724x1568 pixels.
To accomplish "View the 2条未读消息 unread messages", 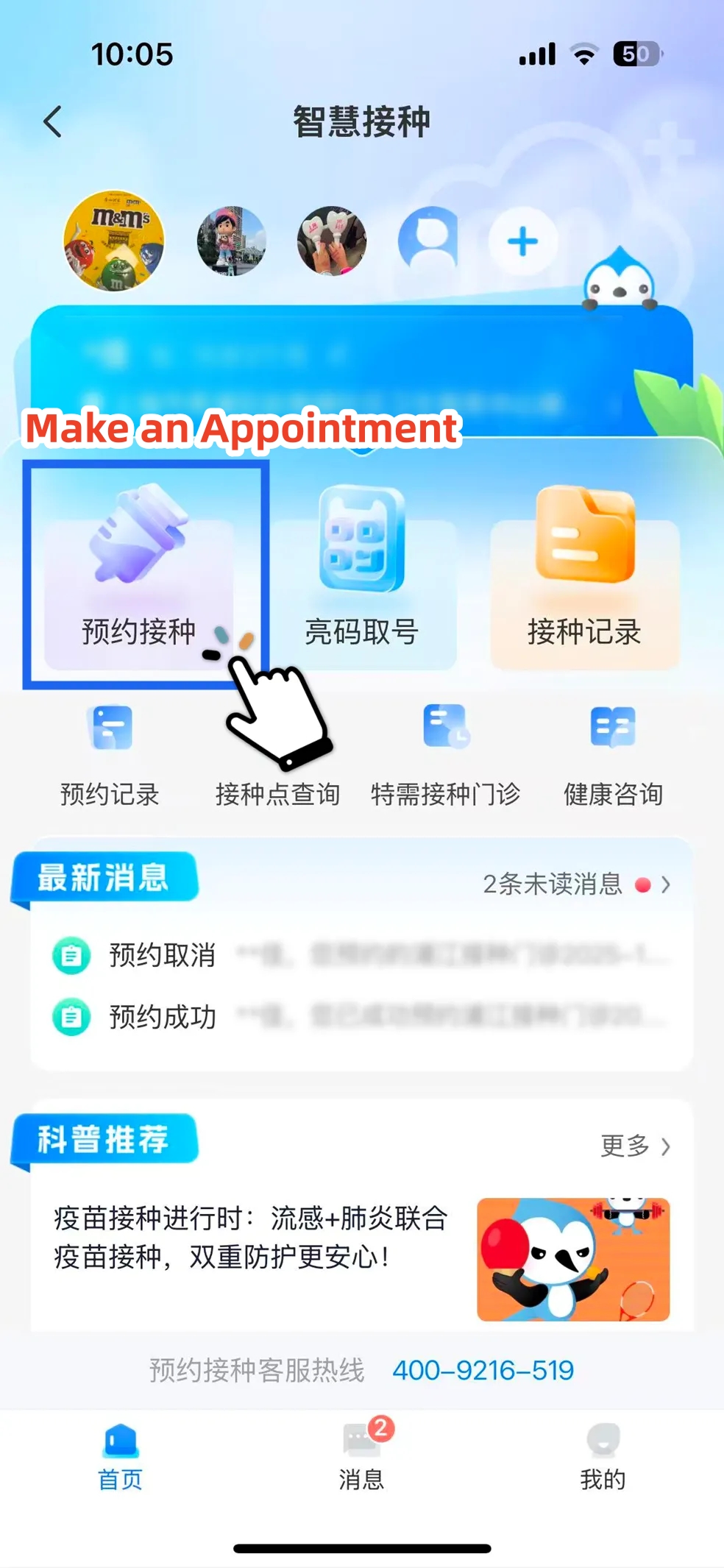I will tap(575, 884).
